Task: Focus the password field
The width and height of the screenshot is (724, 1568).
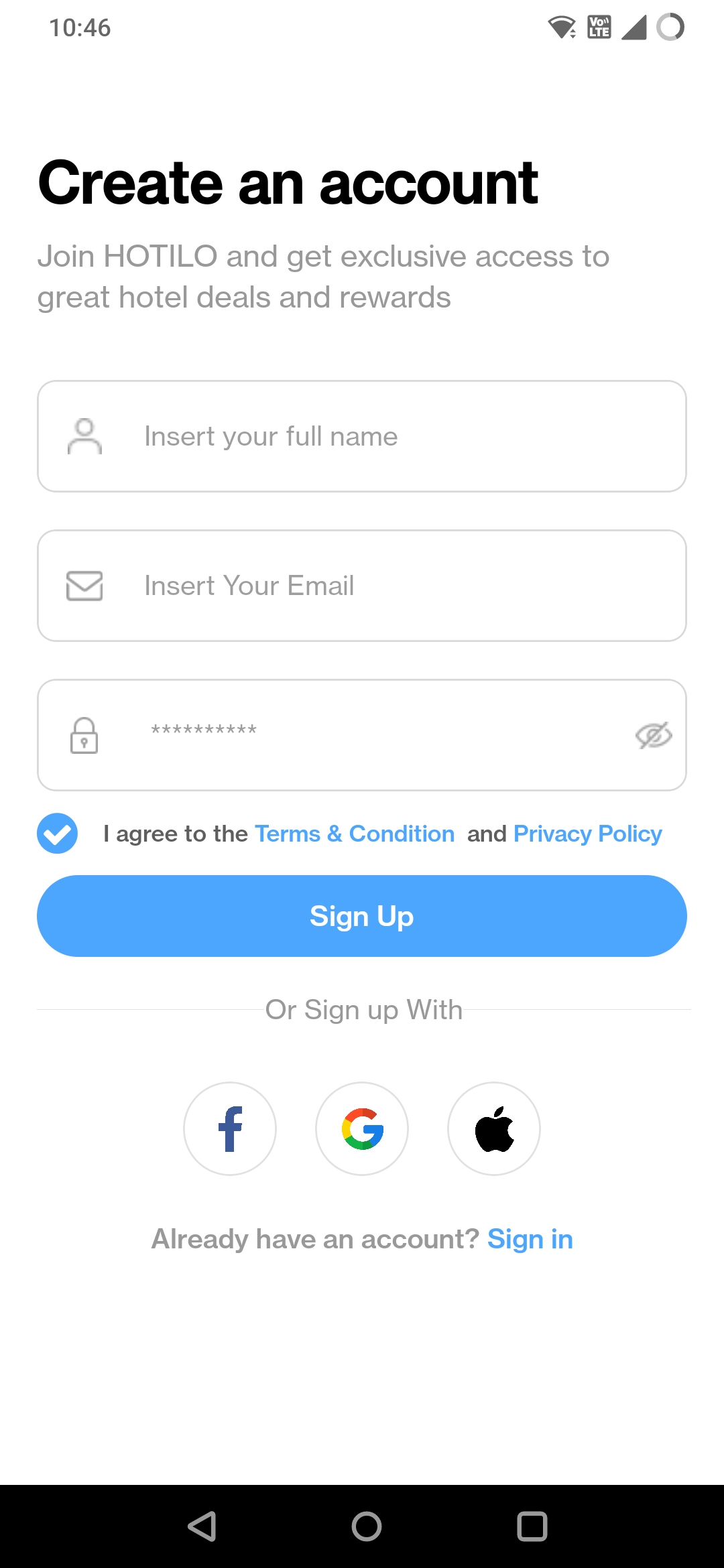Action: [349, 735]
